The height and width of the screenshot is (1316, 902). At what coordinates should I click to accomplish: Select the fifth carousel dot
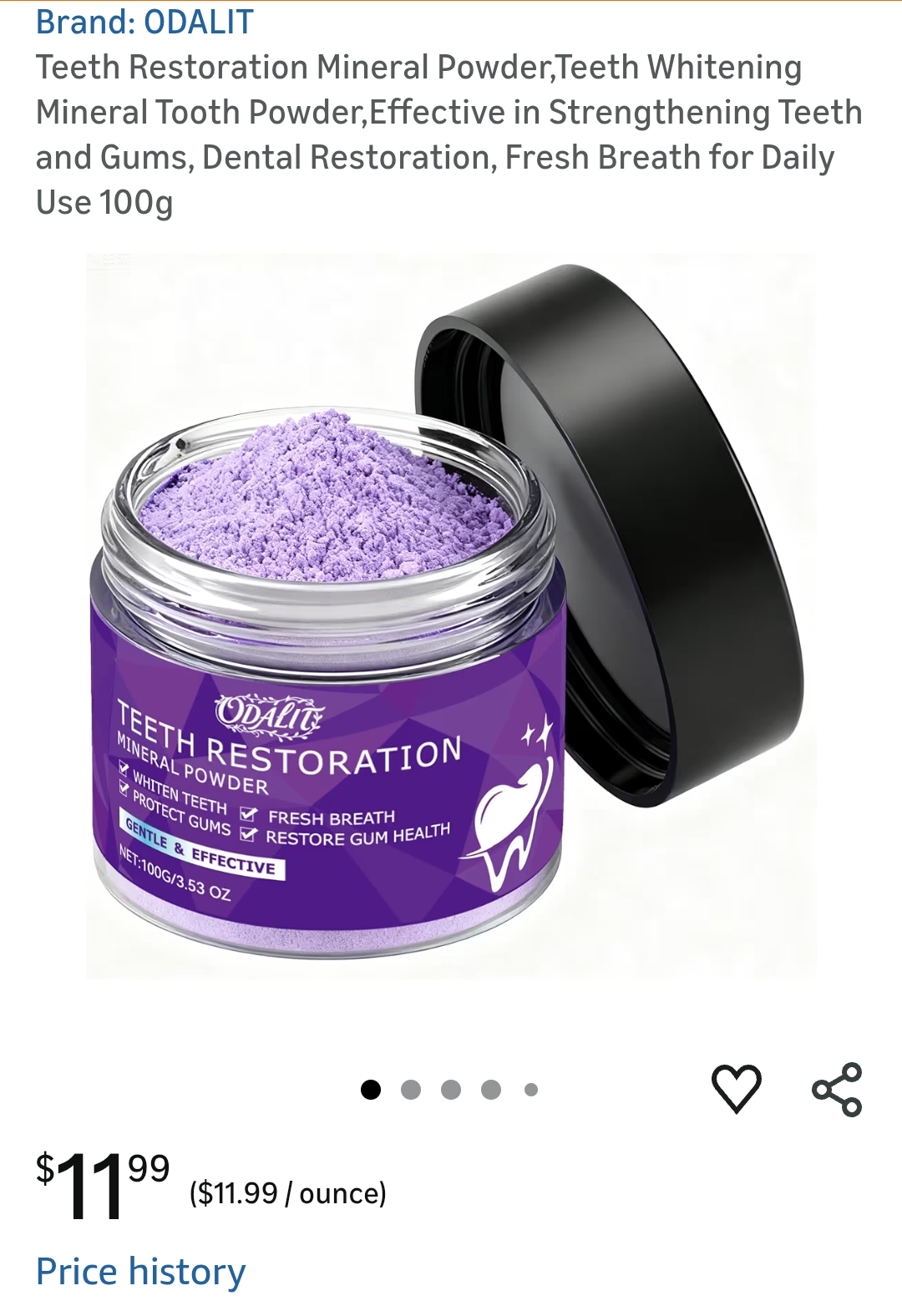(x=529, y=1088)
